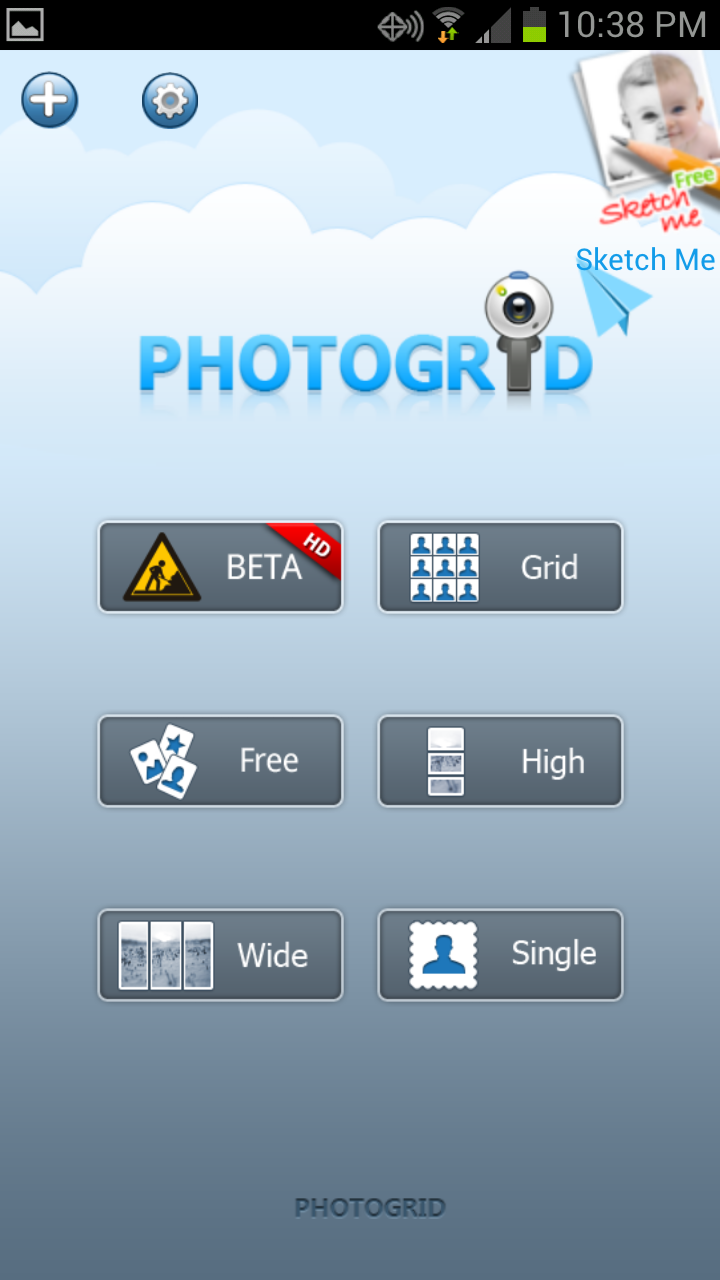This screenshot has width=720, height=1280.
Task: Start a Free layout collage
Action: 220,761
